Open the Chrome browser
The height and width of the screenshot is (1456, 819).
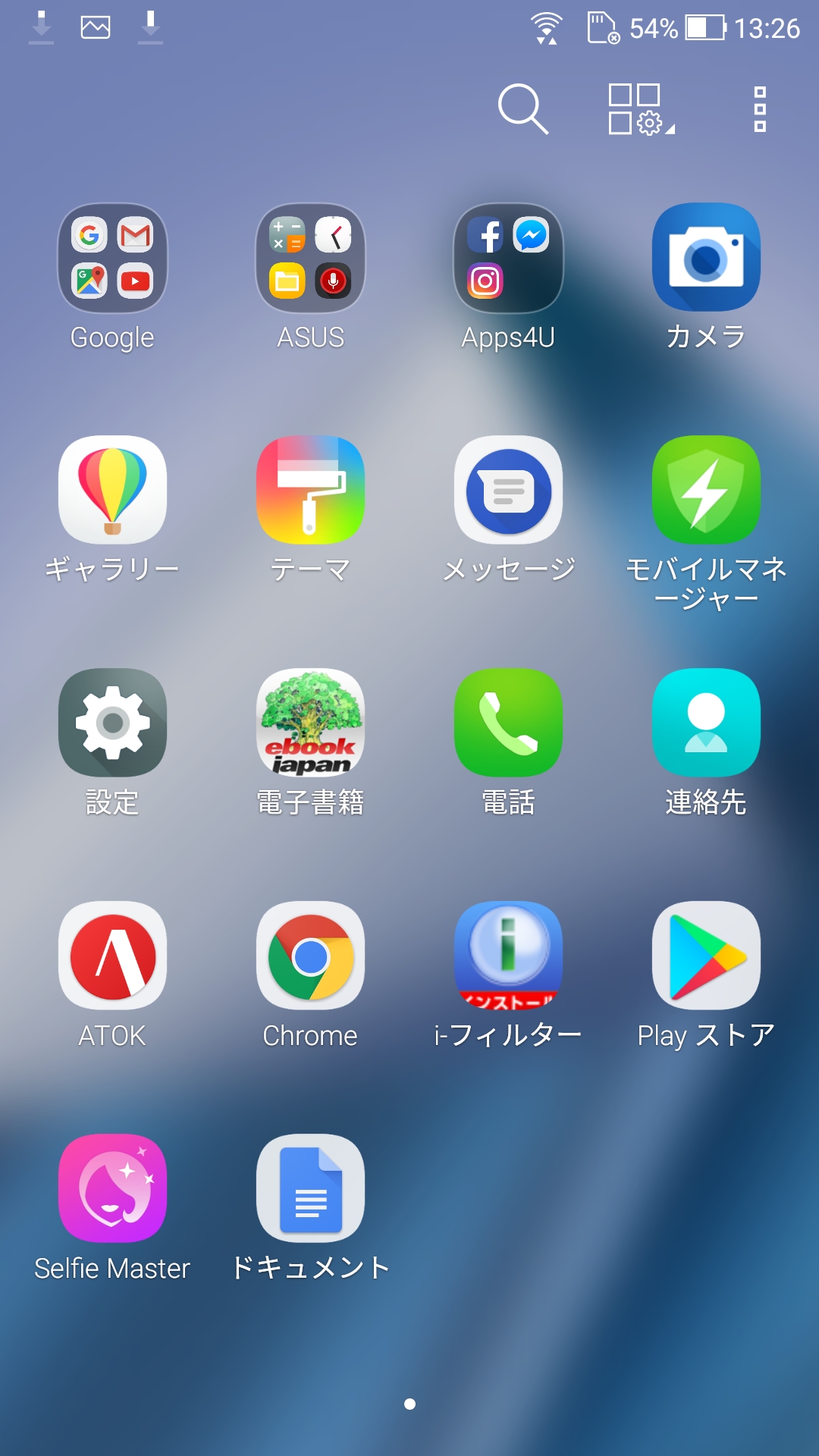click(x=309, y=957)
